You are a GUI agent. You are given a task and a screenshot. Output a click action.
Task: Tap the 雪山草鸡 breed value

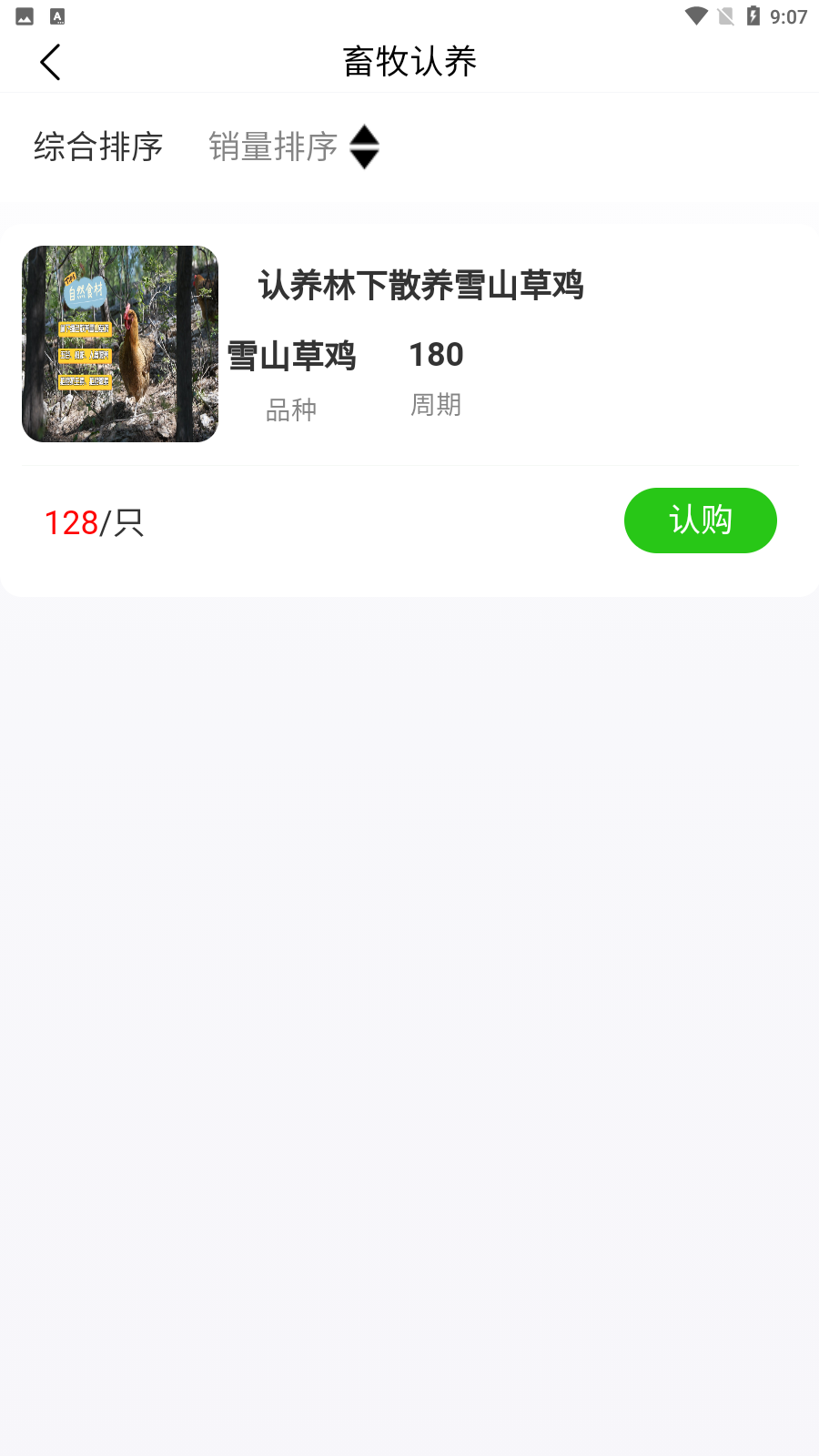click(291, 356)
